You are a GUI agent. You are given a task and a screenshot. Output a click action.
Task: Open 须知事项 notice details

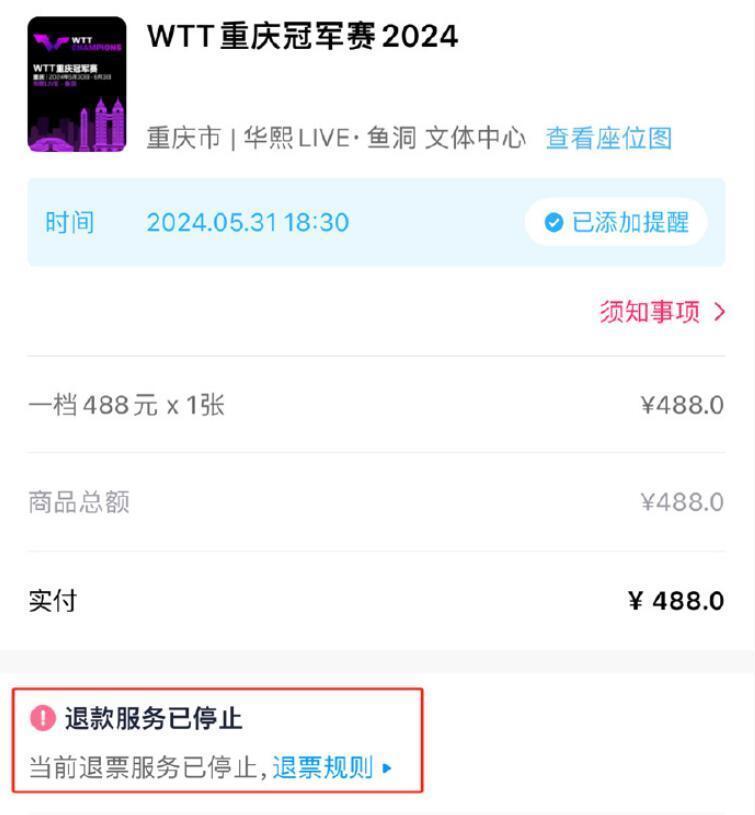pos(662,312)
